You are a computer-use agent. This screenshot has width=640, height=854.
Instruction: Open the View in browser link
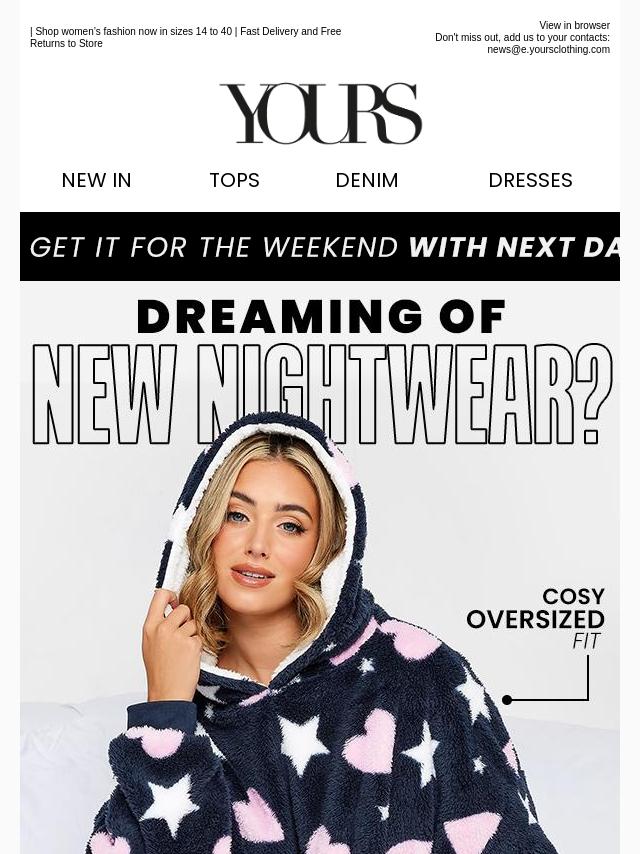pyautogui.click(x=574, y=26)
